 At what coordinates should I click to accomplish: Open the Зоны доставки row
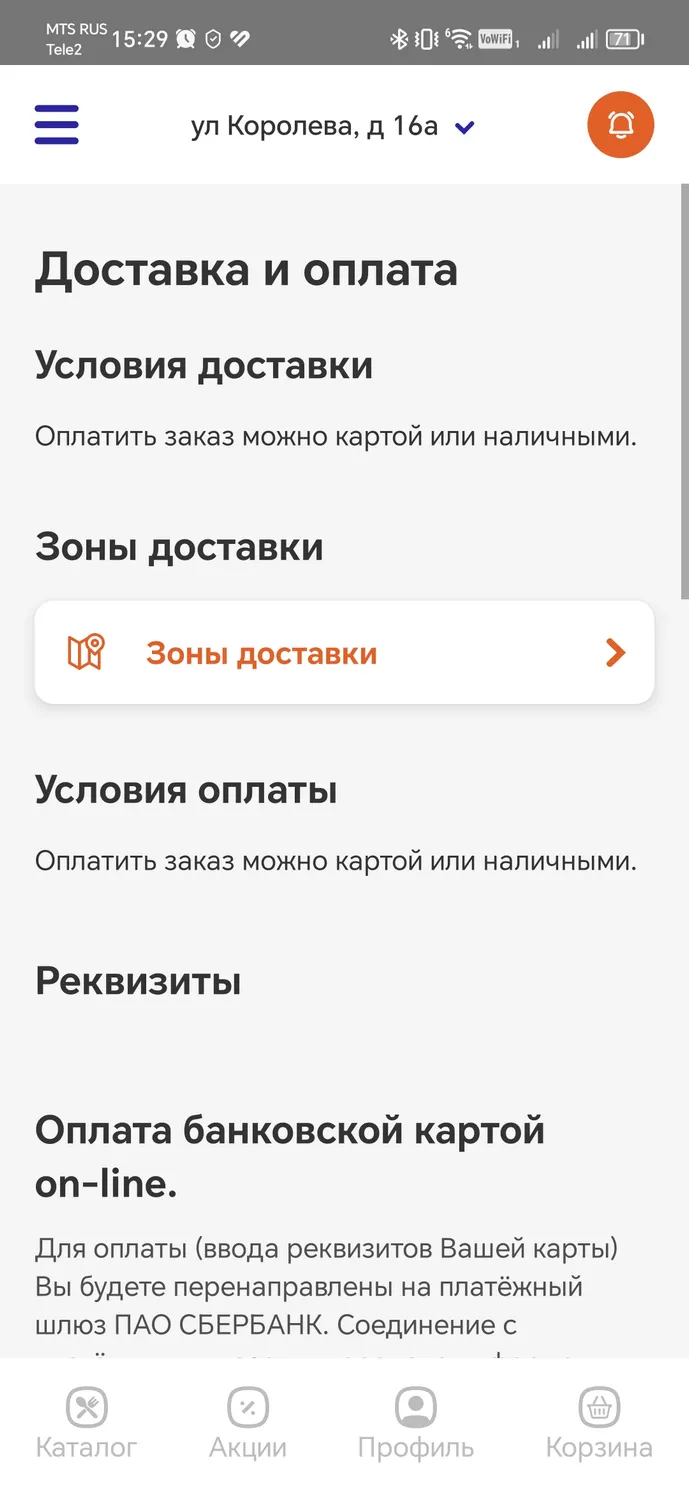[344, 653]
